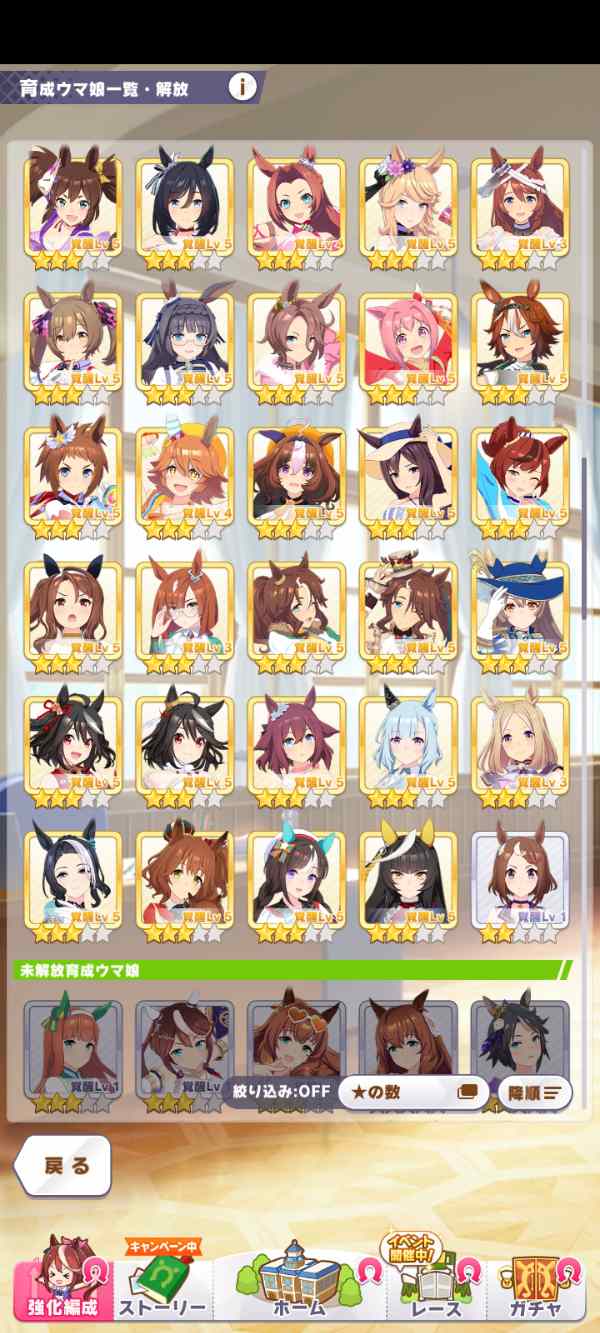Select the two-star short brown-haired character
This screenshot has height=1333, width=600.
pyautogui.click(x=520, y=880)
